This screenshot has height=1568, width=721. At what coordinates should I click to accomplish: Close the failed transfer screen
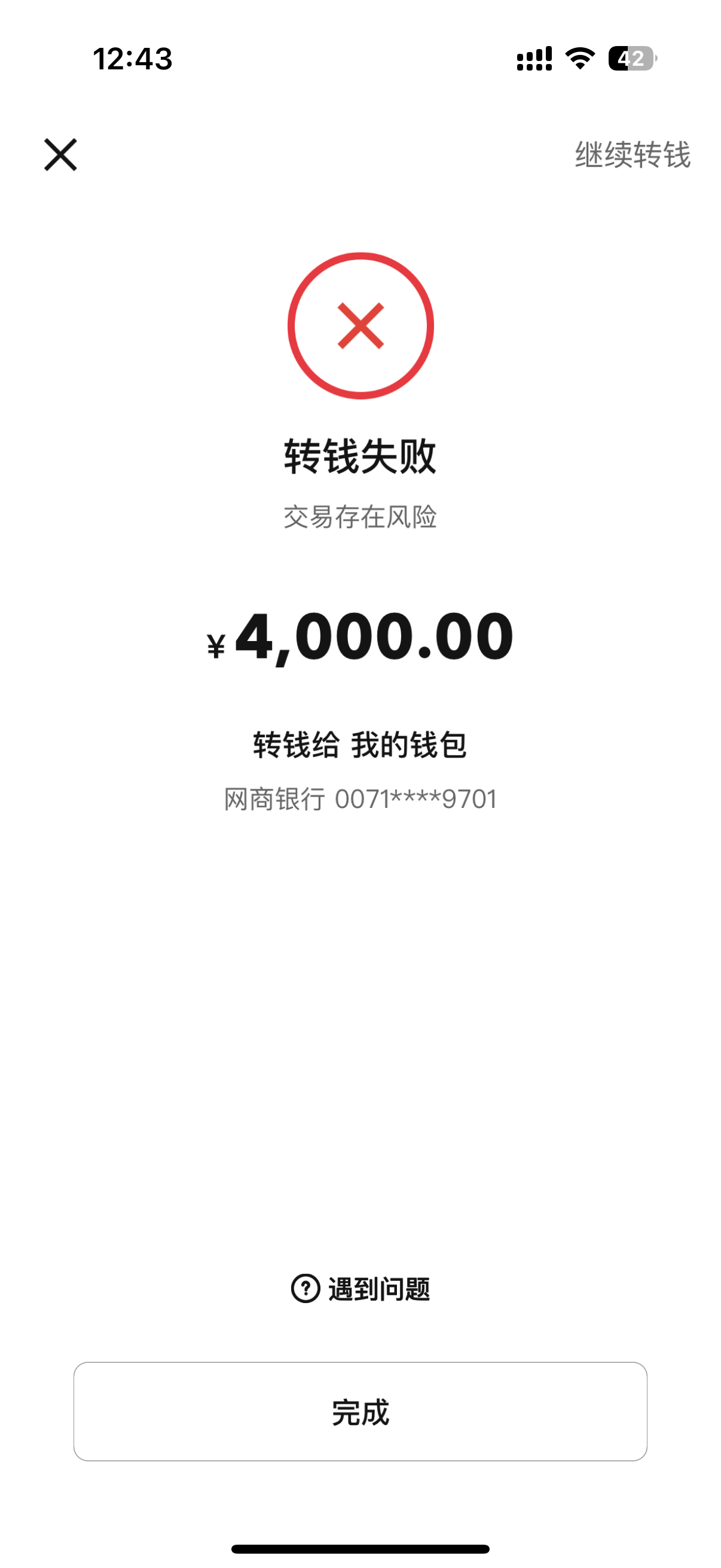[x=60, y=155]
